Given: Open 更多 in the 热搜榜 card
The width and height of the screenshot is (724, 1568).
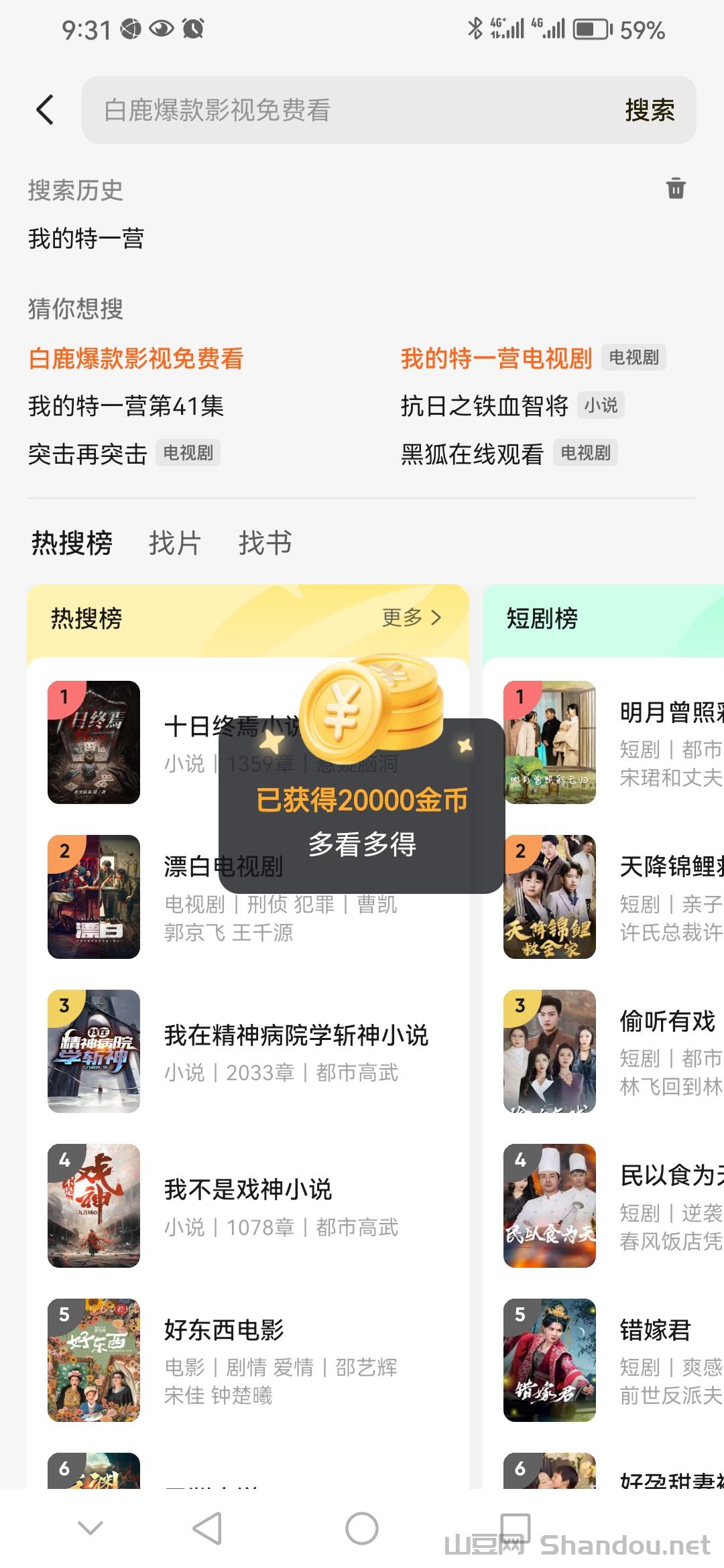Looking at the screenshot, I should (412, 617).
